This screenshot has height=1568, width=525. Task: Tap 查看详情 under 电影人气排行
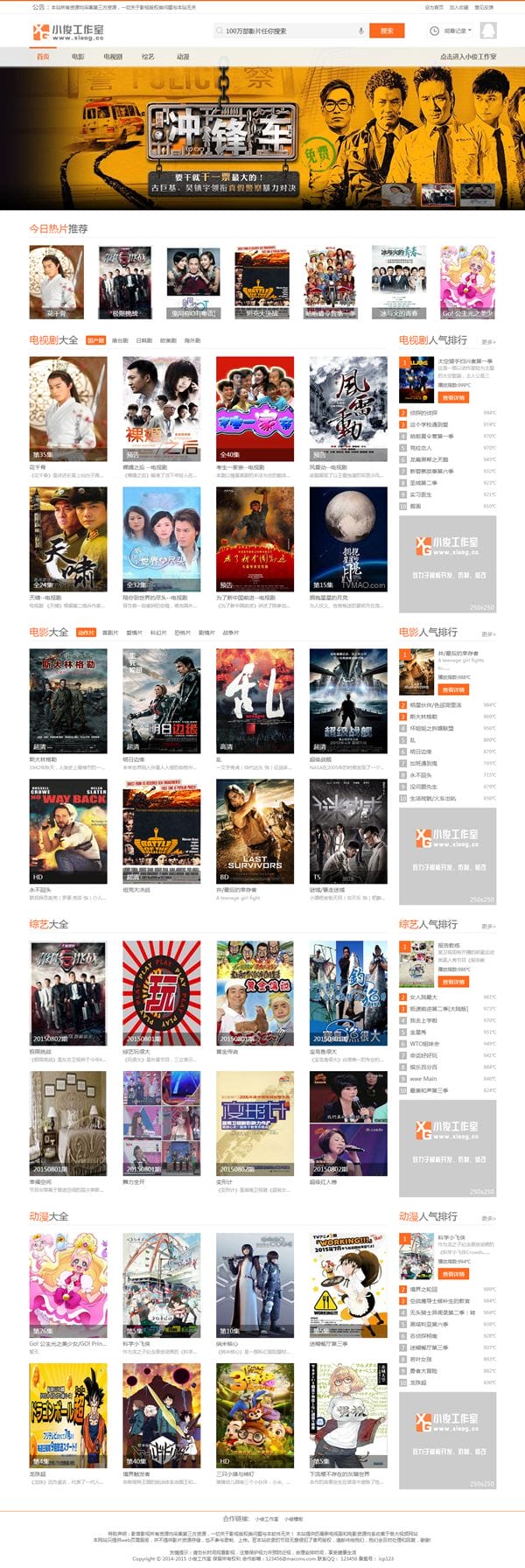pos(452,689)
